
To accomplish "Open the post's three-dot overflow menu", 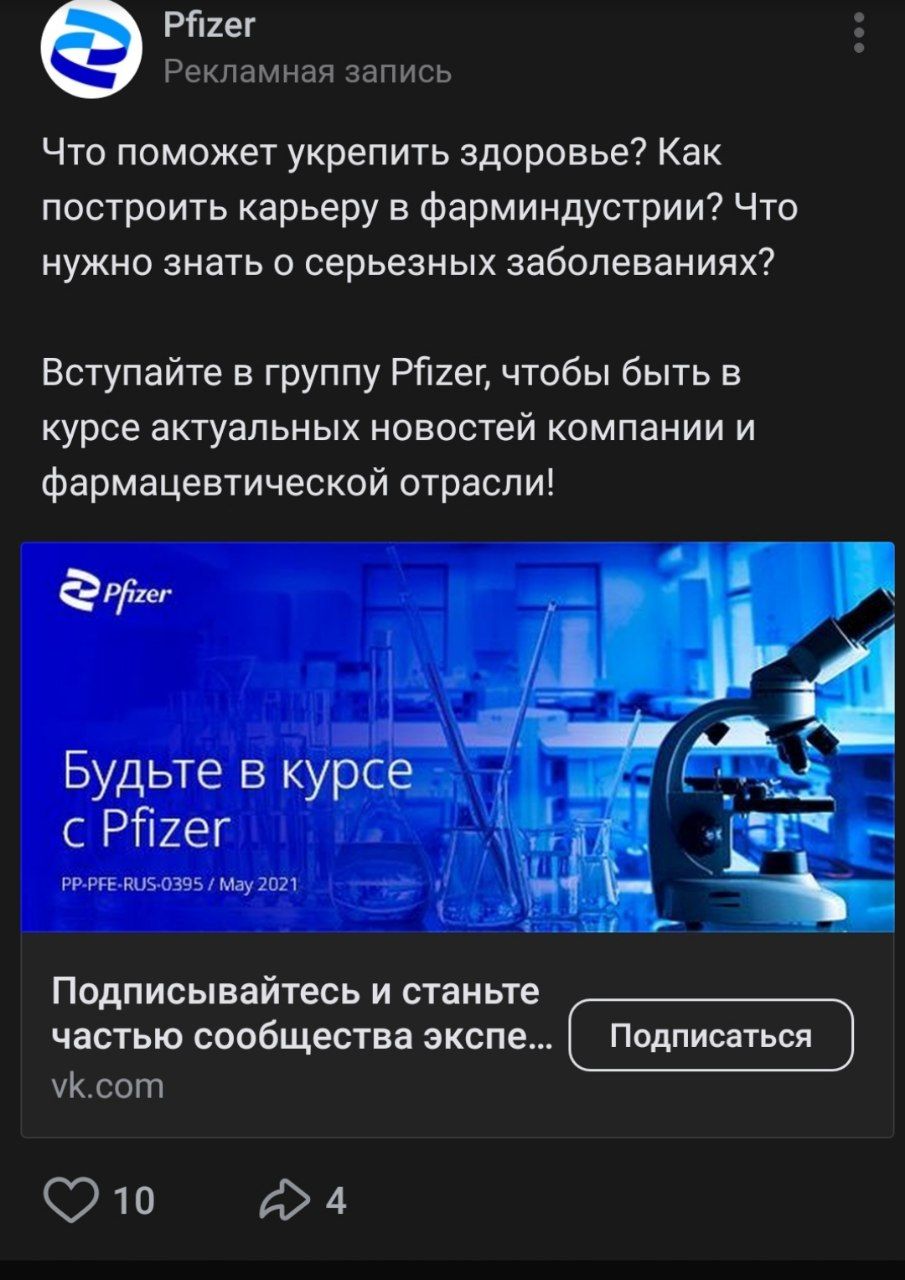I will click(858, 33).
